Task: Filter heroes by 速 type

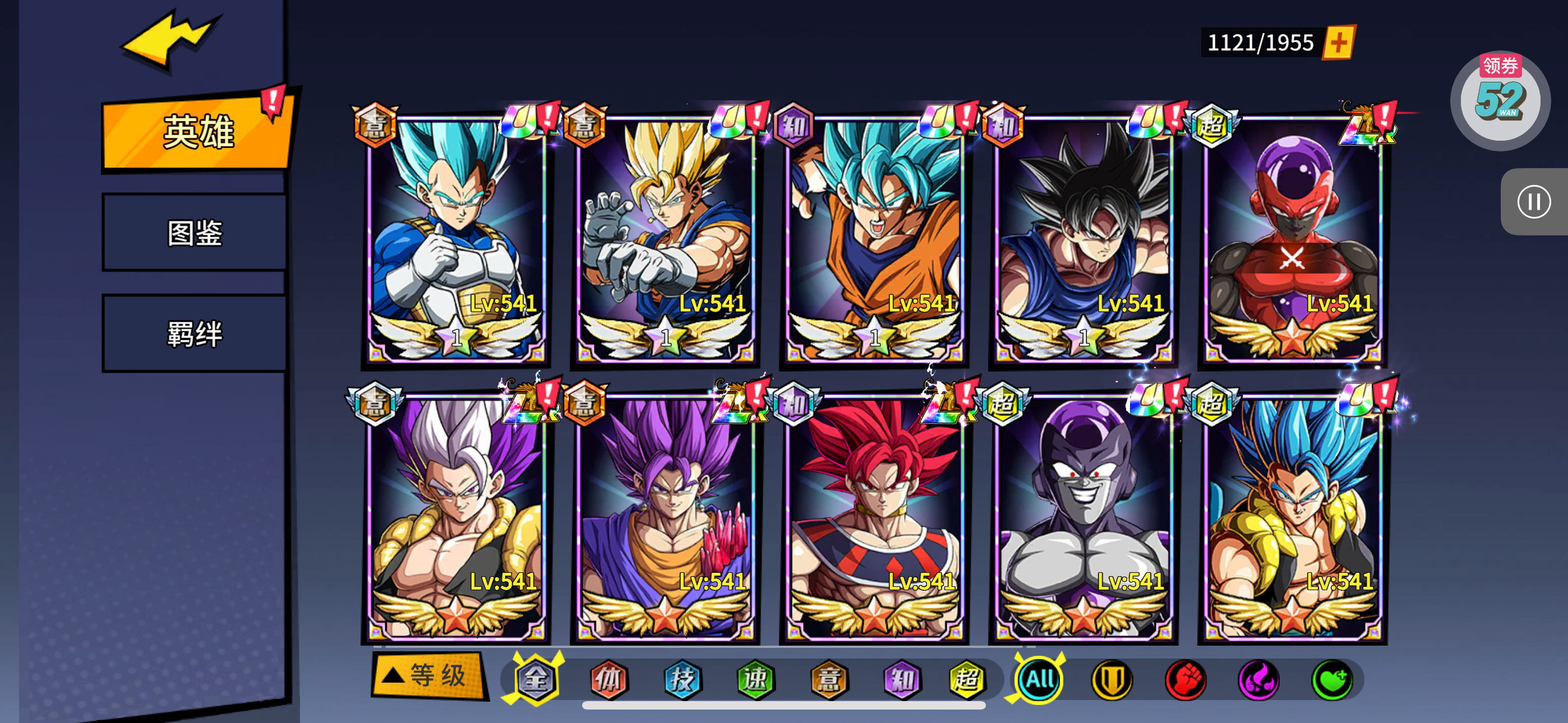Action: (x=755, y=679)
